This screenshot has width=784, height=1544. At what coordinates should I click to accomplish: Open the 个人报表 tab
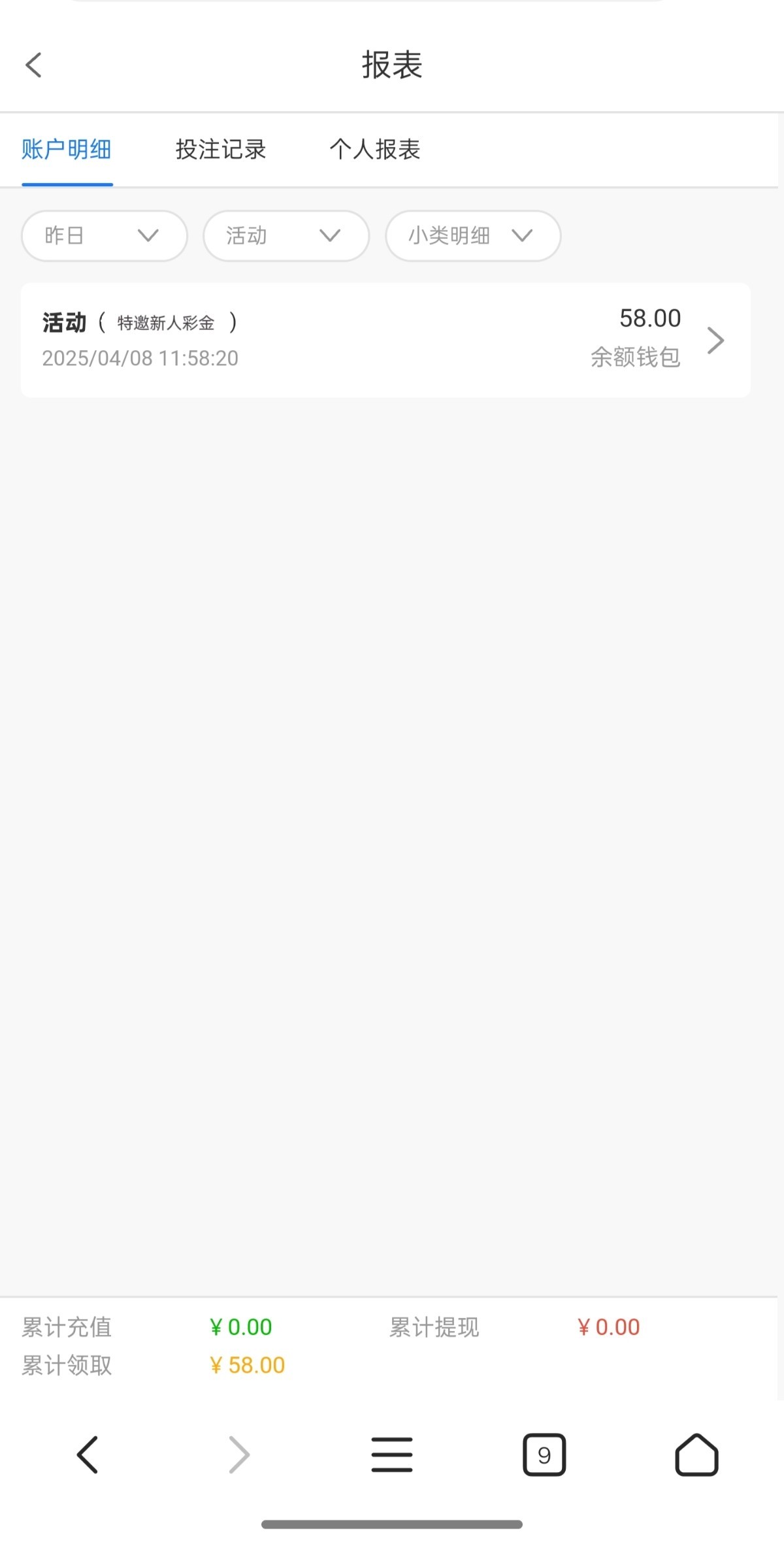point(374,150)
